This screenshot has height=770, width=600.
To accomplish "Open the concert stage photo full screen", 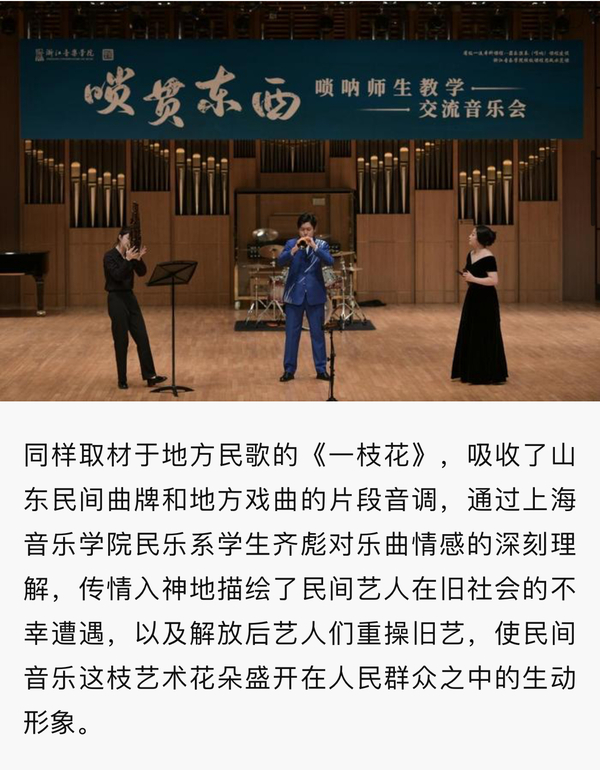I will point(300,200).
